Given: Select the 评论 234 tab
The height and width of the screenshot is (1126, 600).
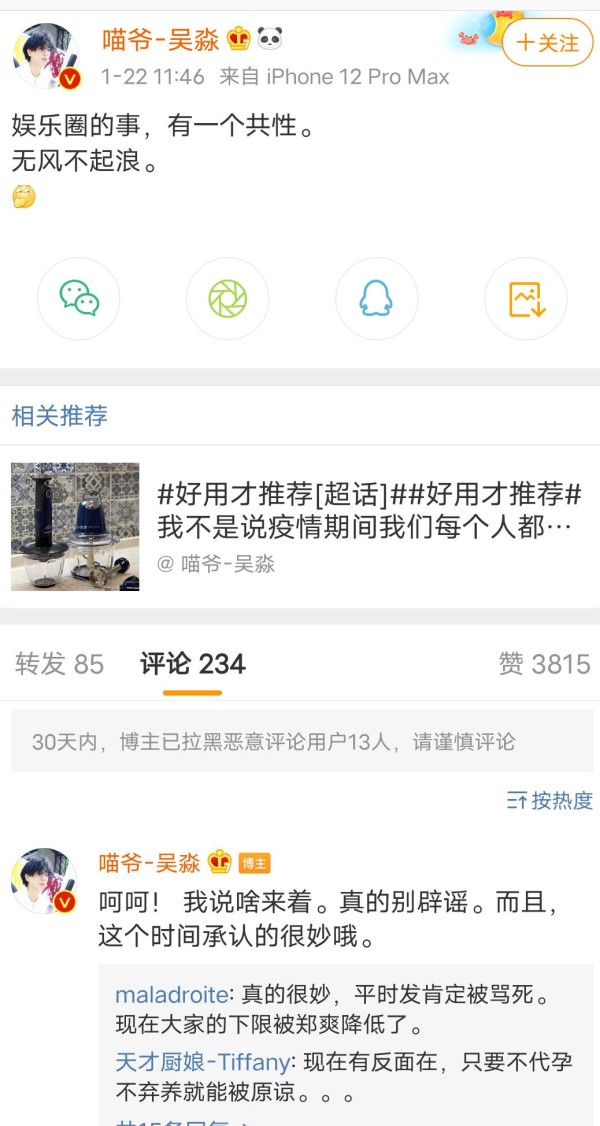Looking at the screenshot, I should coord(193,664).
